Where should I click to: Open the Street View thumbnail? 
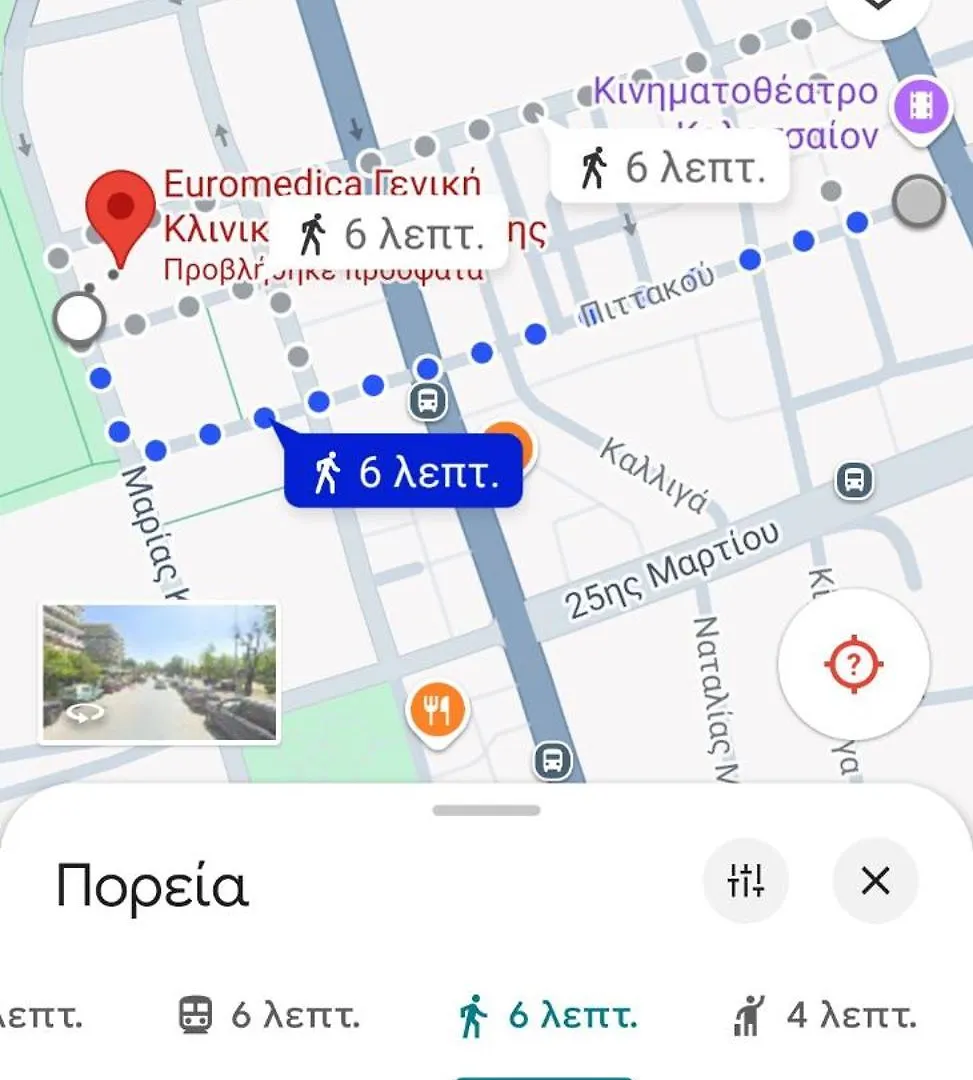[x=159, y=673]
